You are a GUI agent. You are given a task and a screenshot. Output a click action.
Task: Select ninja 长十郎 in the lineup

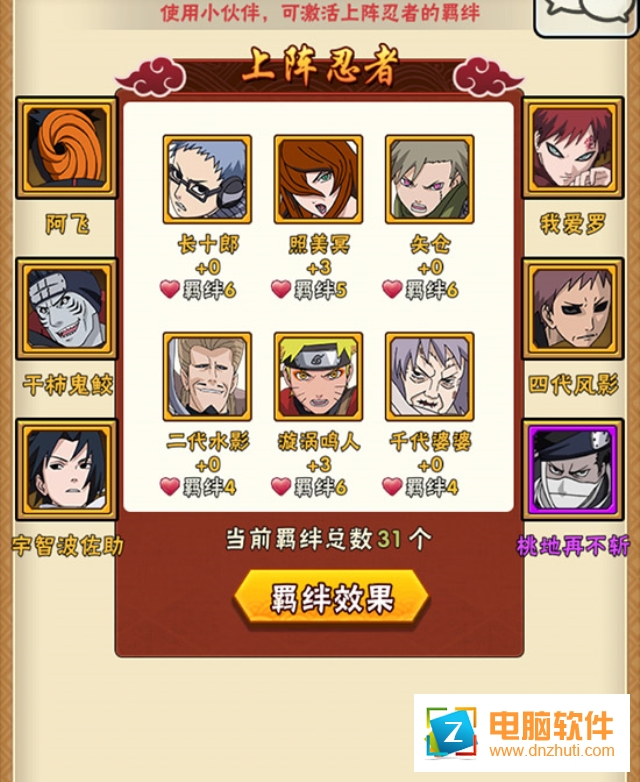[207, 179]
